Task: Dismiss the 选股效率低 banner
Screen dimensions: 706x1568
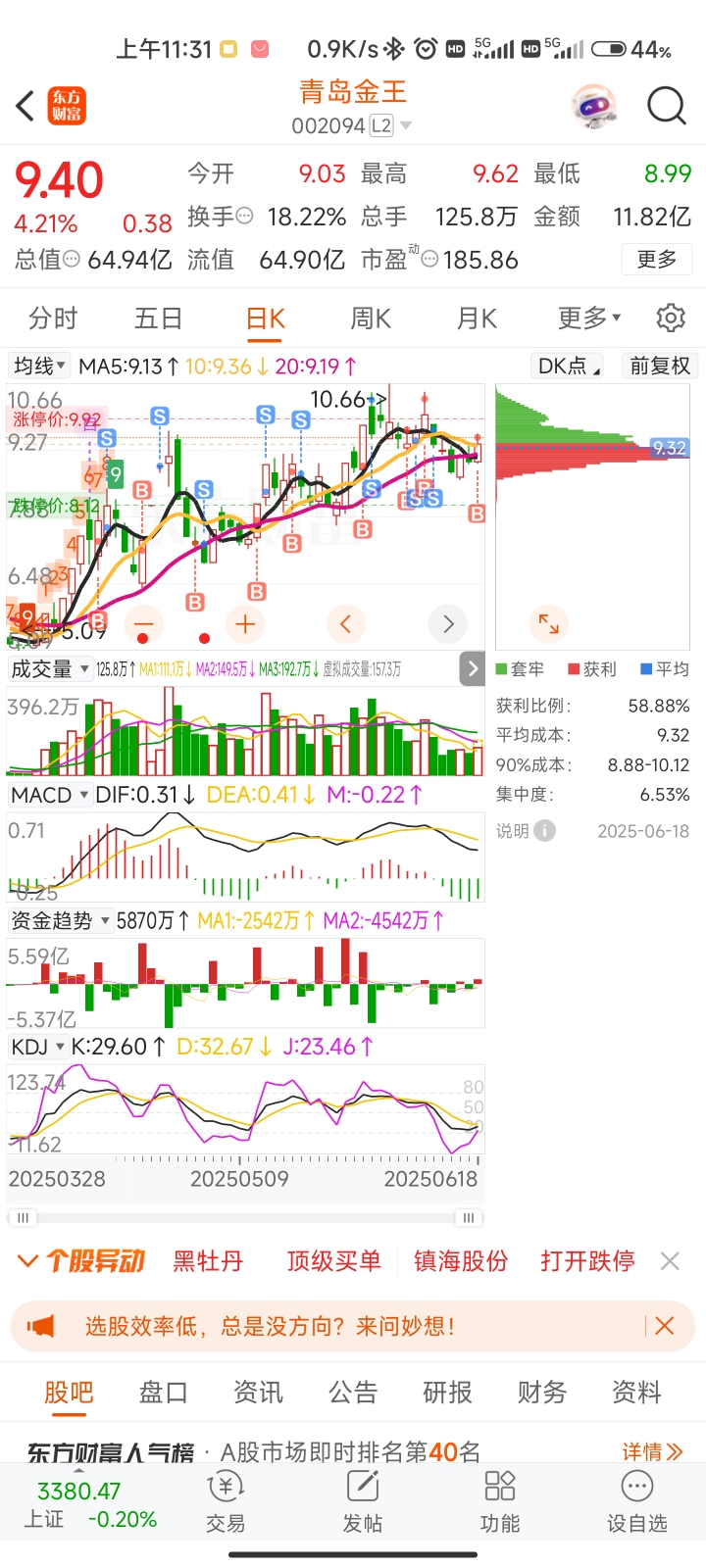Action: [x=664, y=1326]
